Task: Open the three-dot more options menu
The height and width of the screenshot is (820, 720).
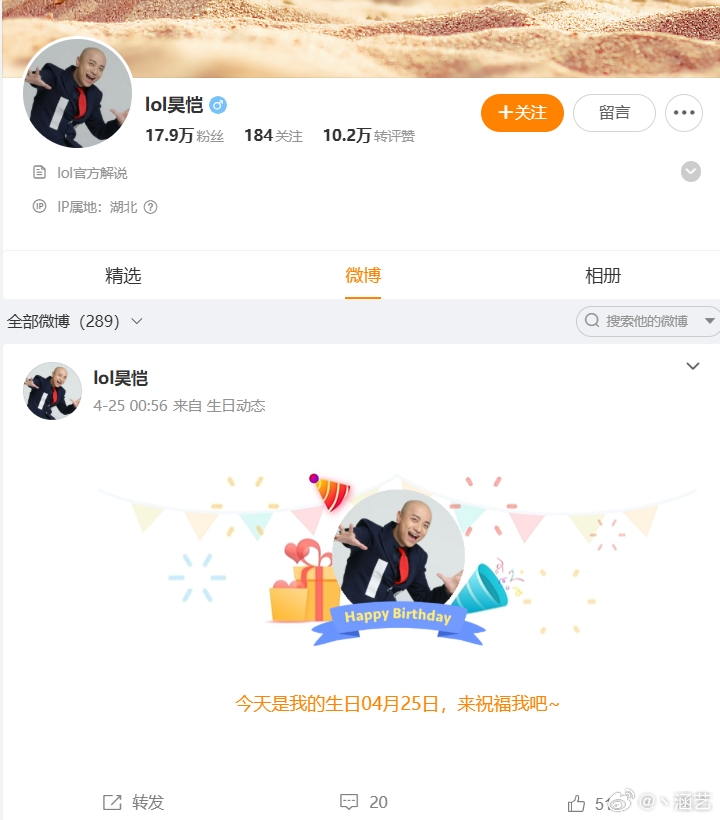Action: 684,113
